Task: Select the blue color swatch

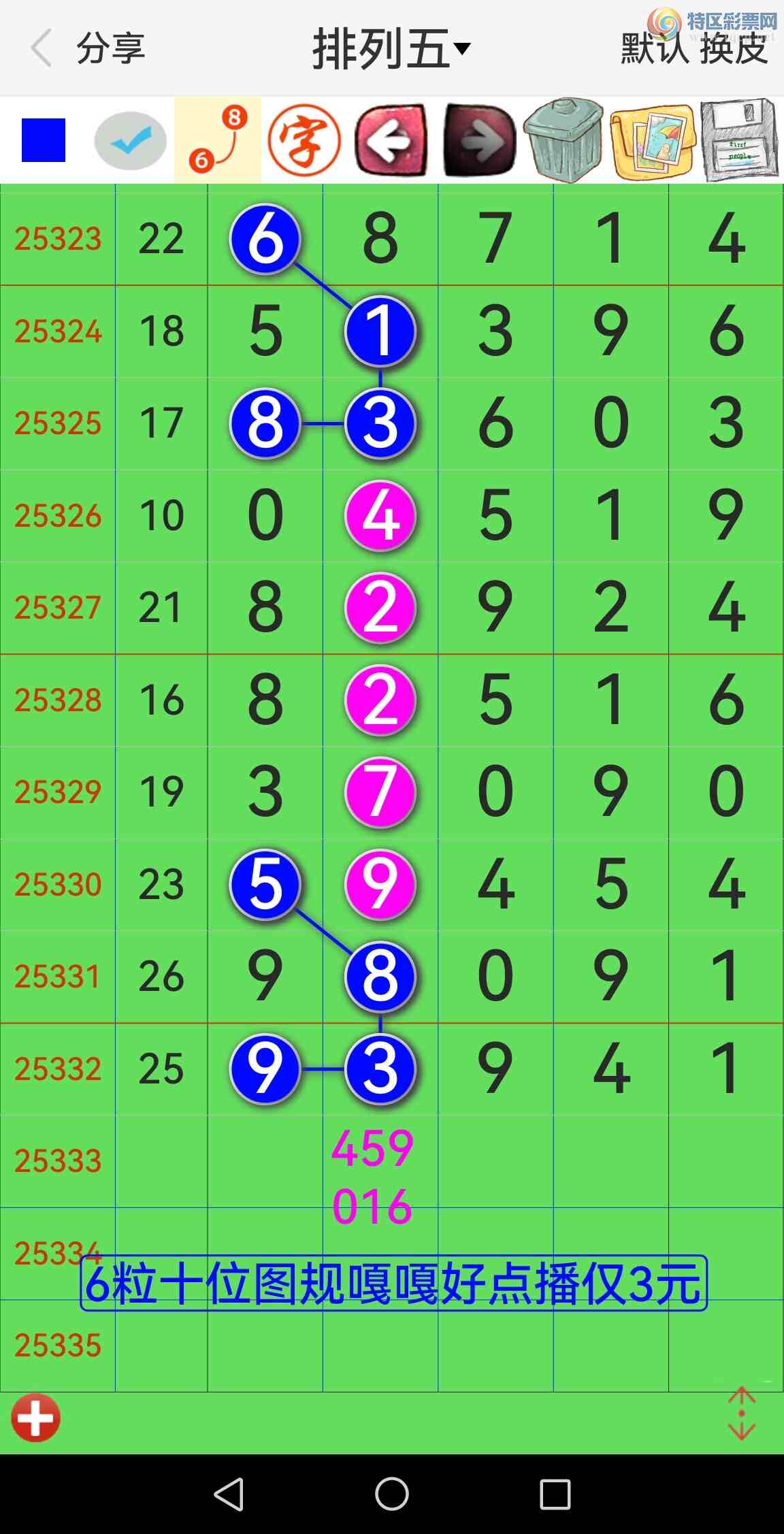Action: tap(44, 140)
